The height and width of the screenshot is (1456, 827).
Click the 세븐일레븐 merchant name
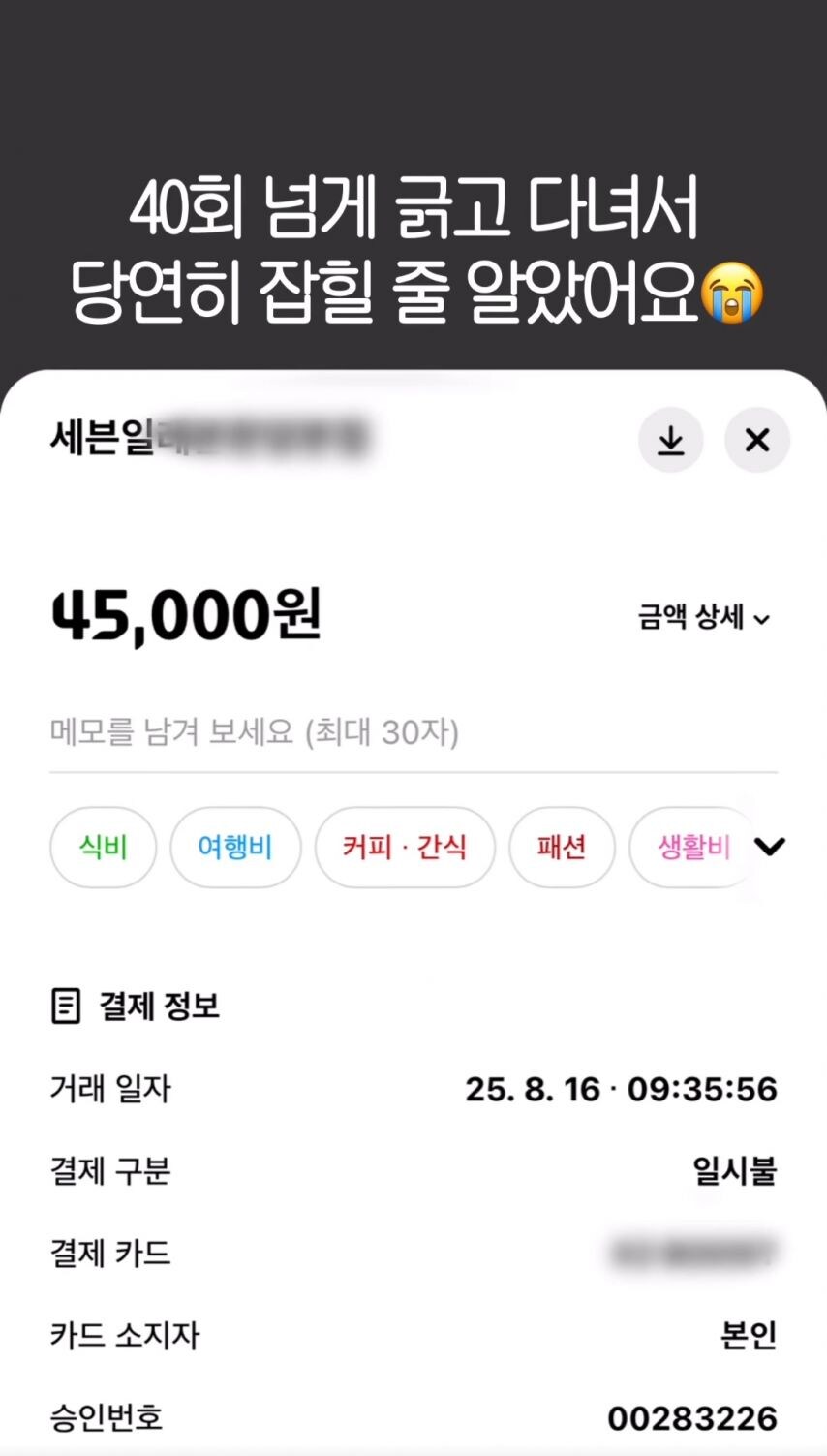coord(107,440)
